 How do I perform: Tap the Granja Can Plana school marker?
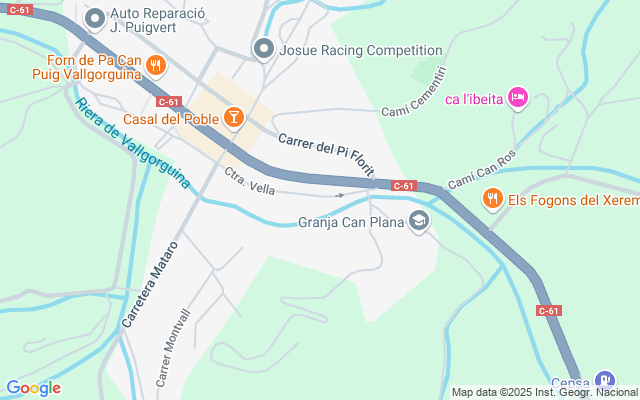point(420,222)
